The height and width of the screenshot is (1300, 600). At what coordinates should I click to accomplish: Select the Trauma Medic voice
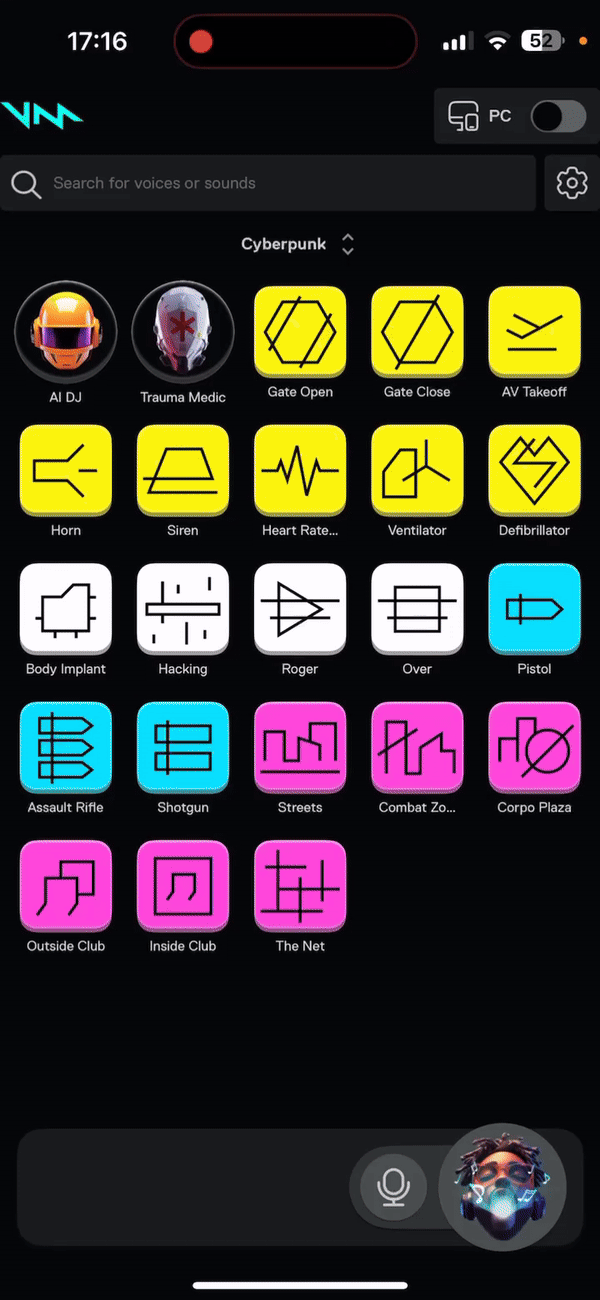point(183,332)
